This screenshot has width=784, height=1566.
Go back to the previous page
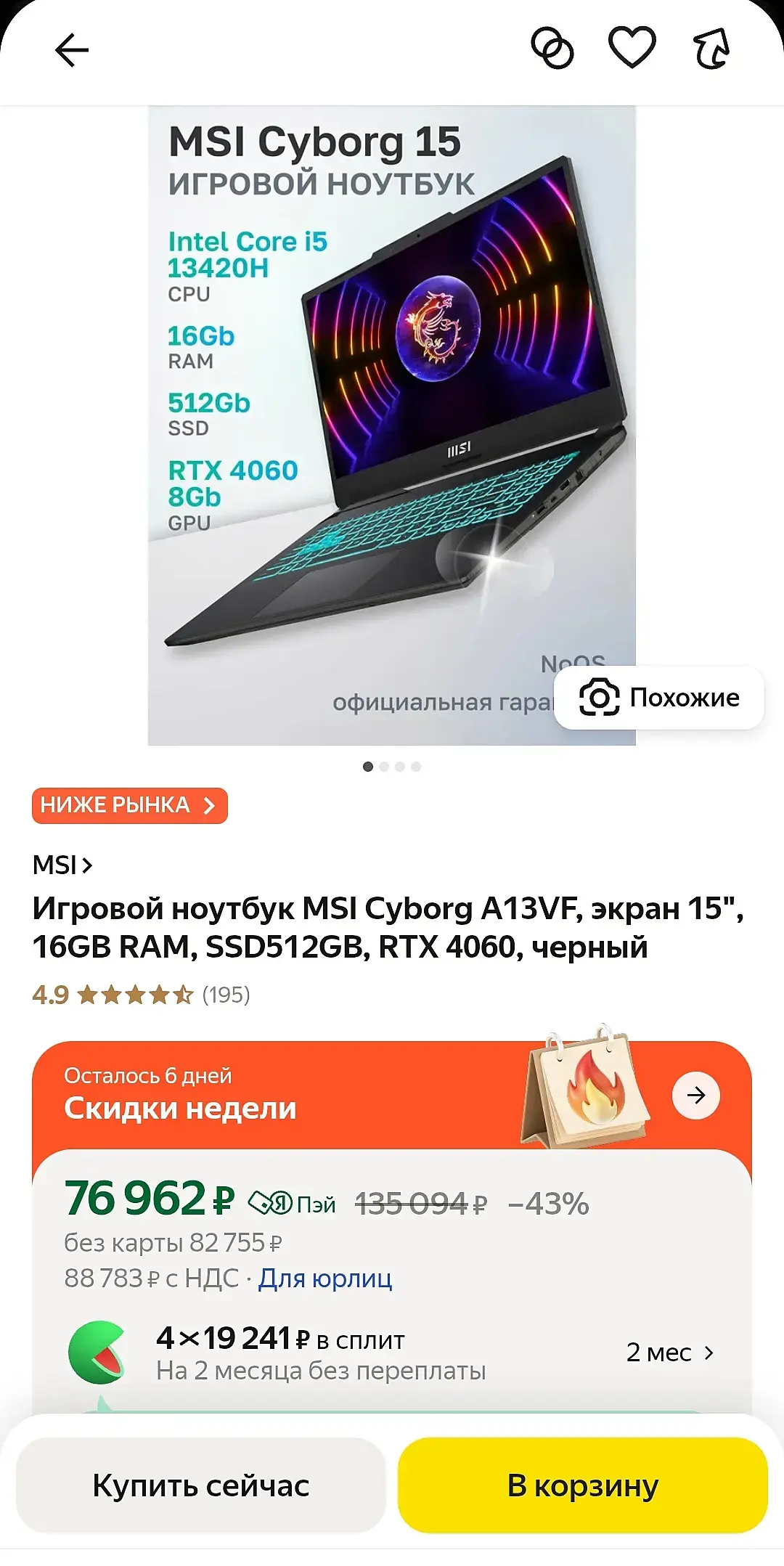(x=71, y=50)
